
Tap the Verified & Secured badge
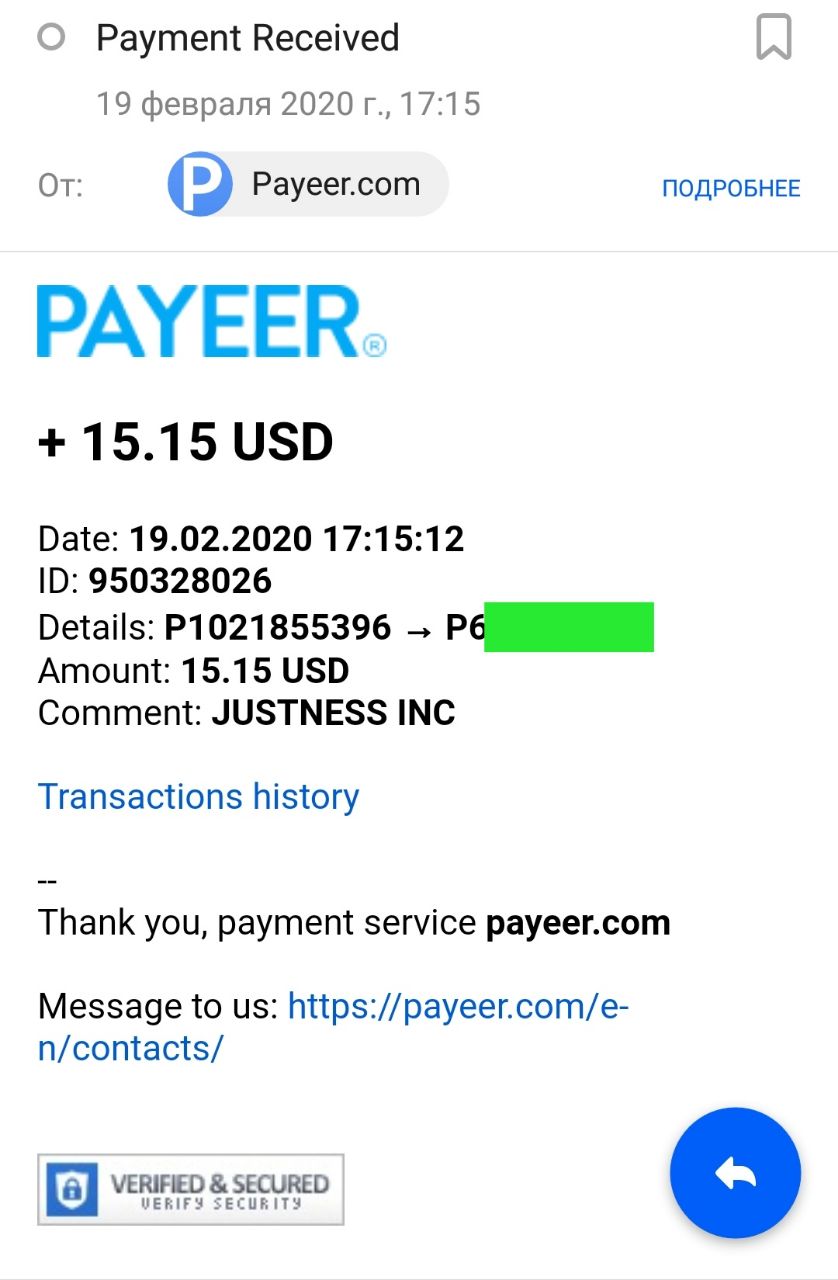click(x=191, y=1189)
